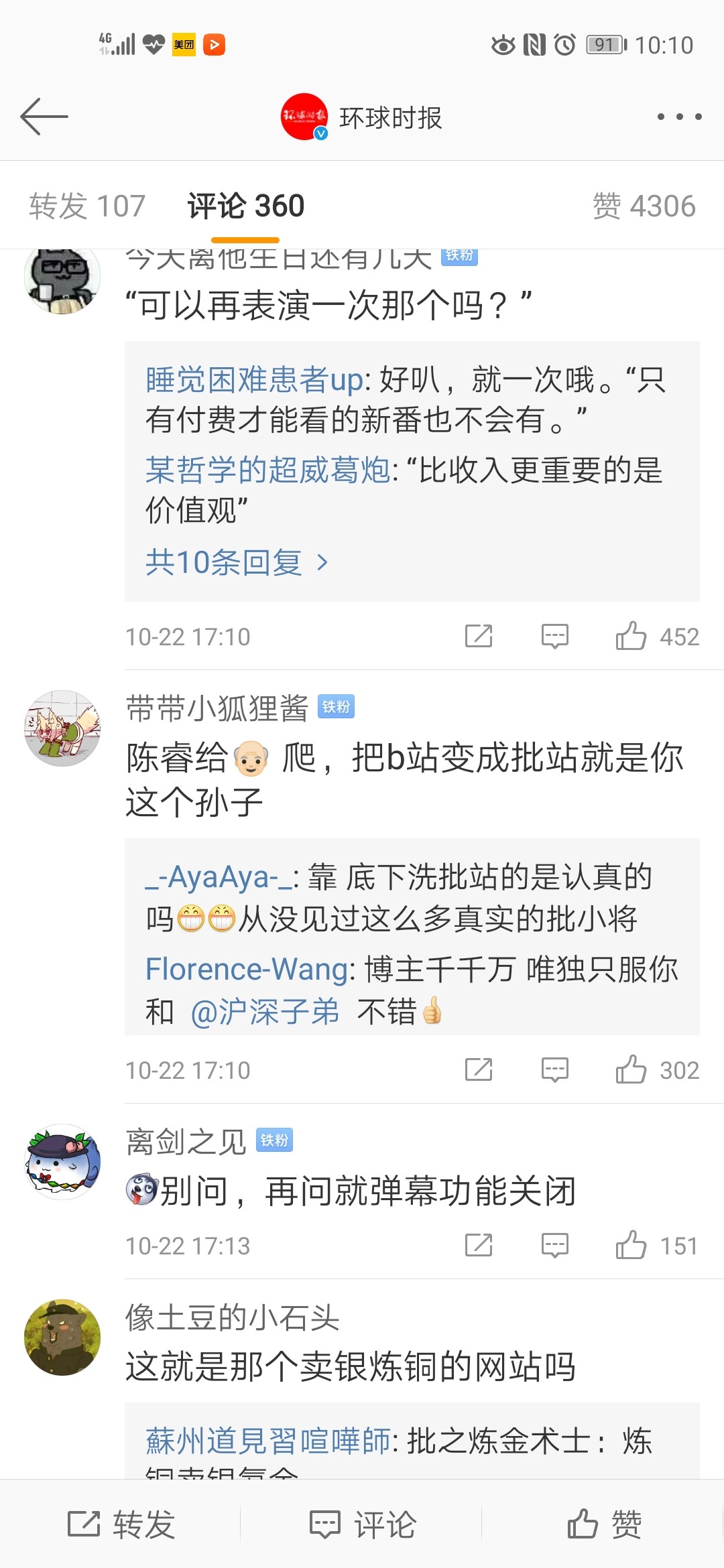Image resolution: width=724 pixels, height=1568 pixels.
Task: View 像土豆的小石头's profile avatar
Action: [62, 1337]
